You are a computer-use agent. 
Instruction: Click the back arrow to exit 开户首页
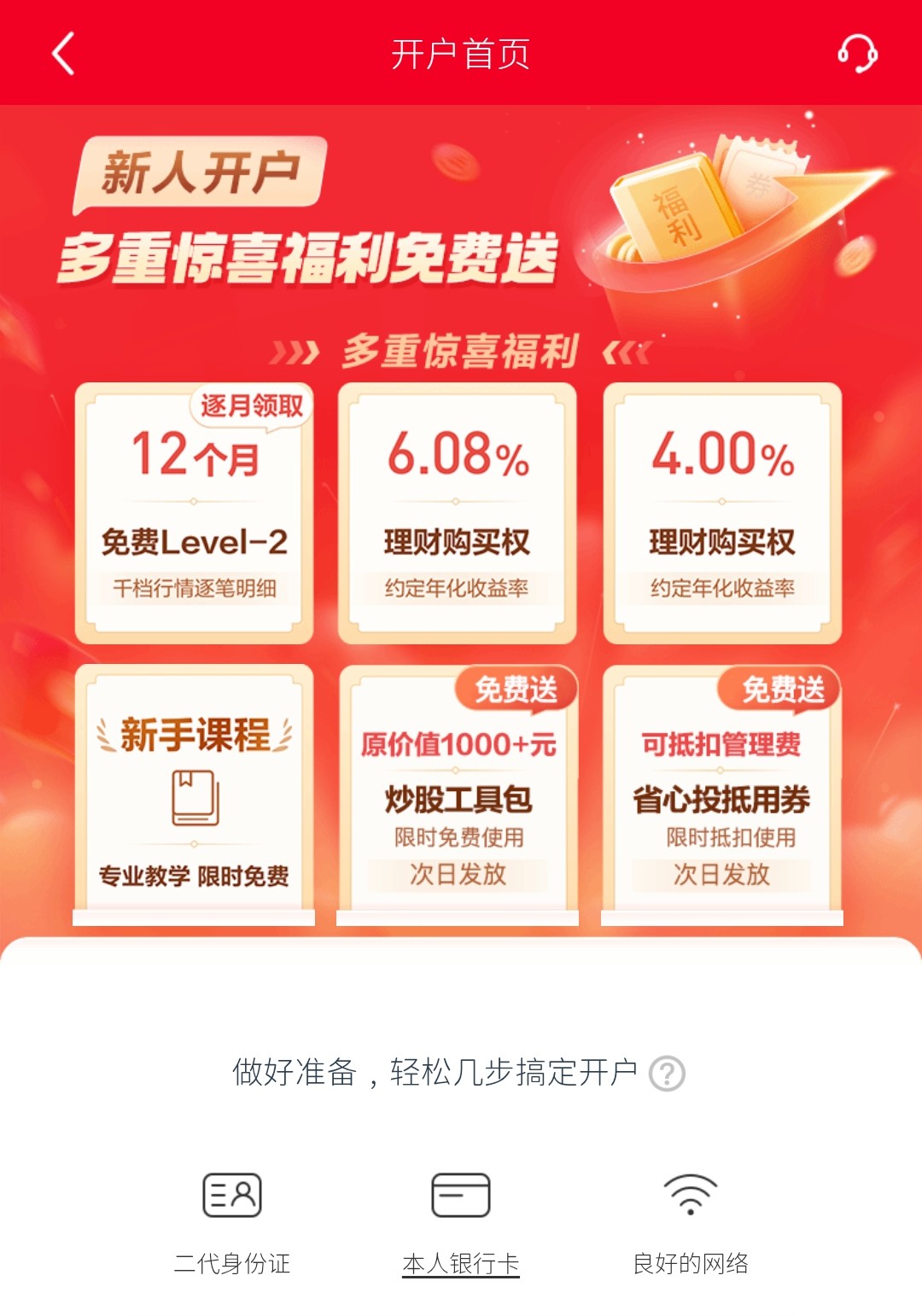(x=60, y=54)
